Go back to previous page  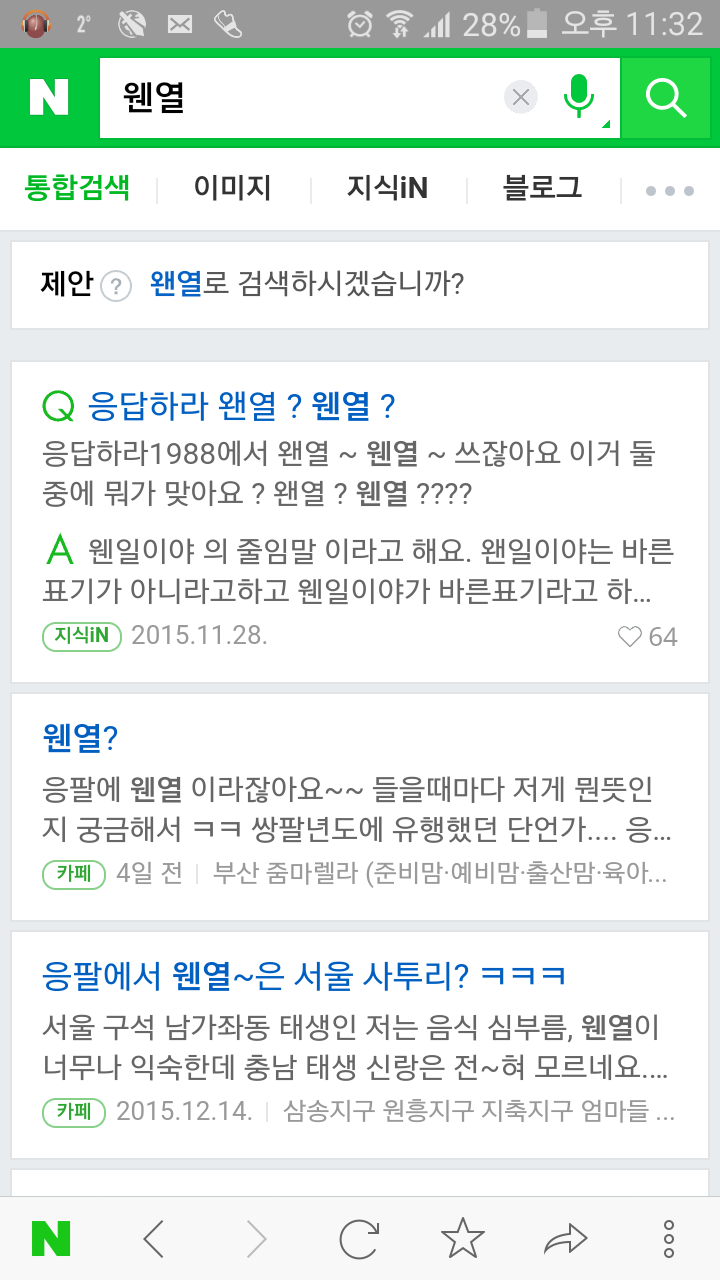[153, 1239]
